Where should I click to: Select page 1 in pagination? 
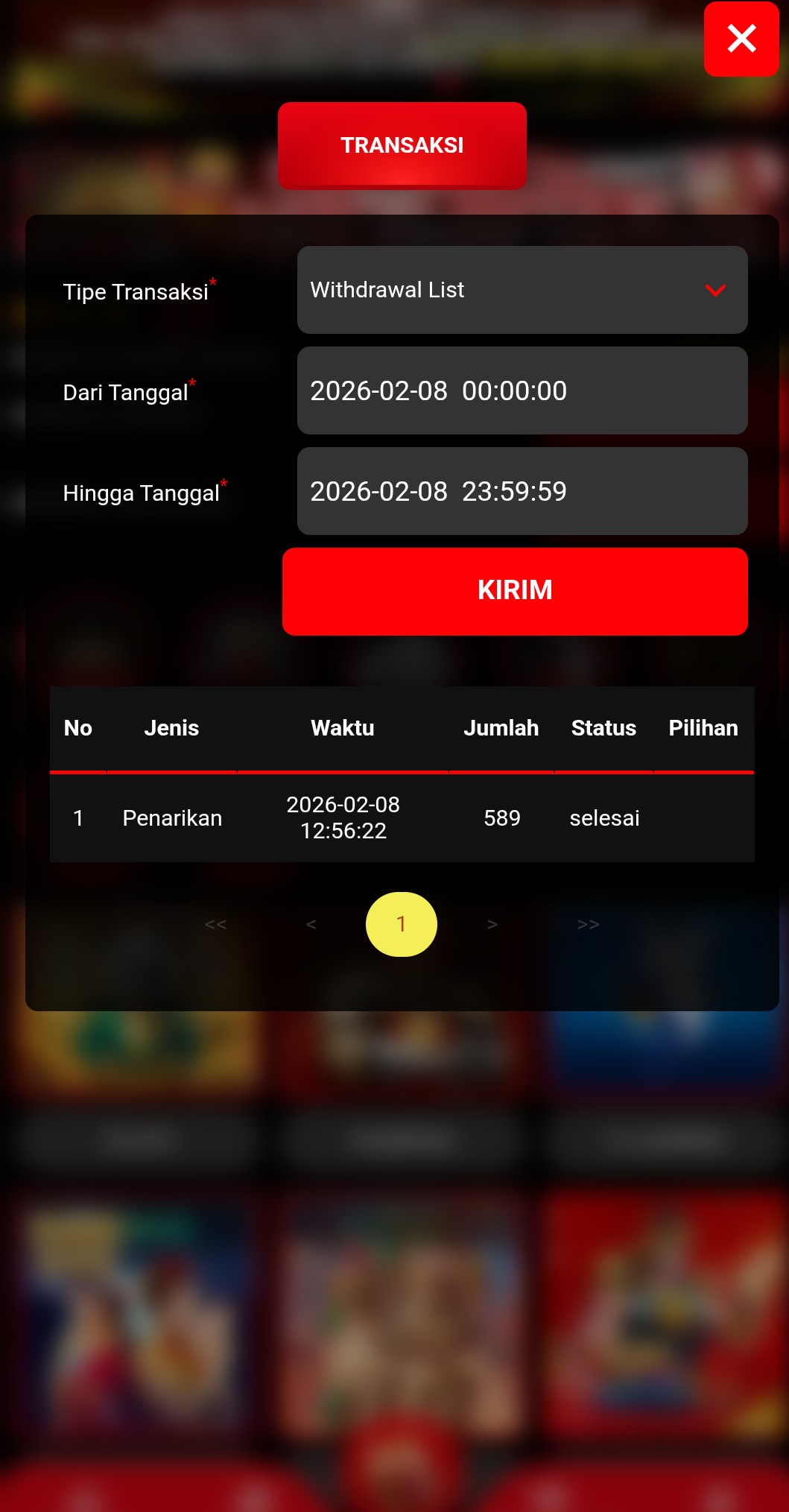(401, 924)
